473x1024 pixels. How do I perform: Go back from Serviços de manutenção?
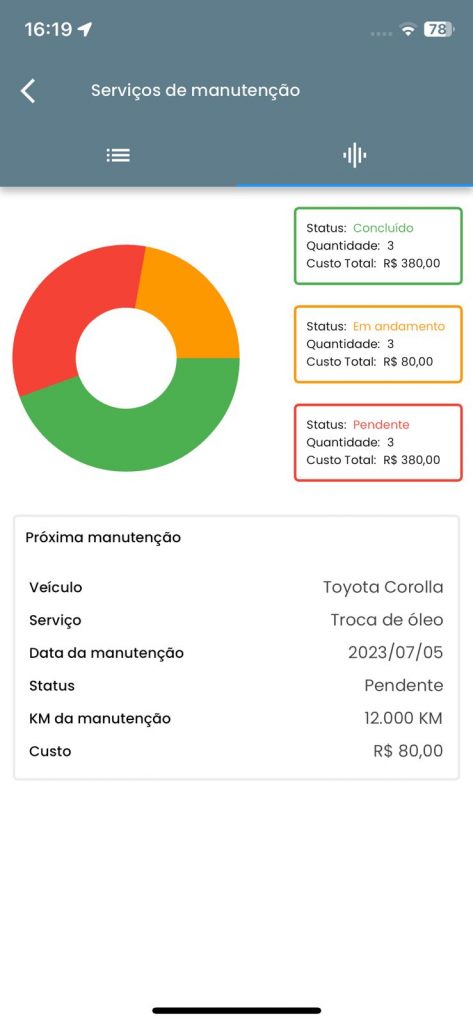(27, 91)
